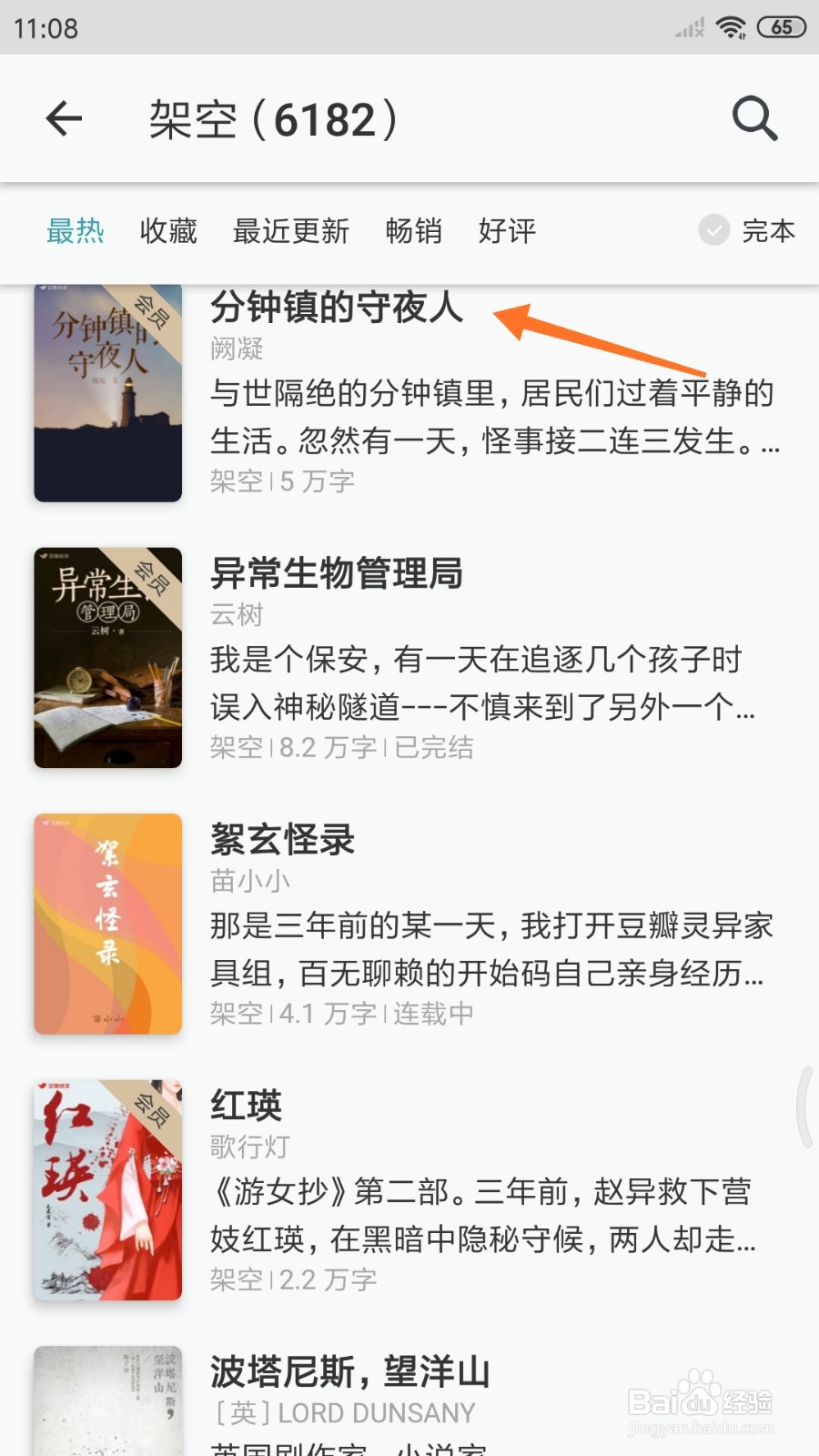Click the 架空（6182） search field
The height and width of the screenshot is (1456, 819).
(x=273, y=118)
